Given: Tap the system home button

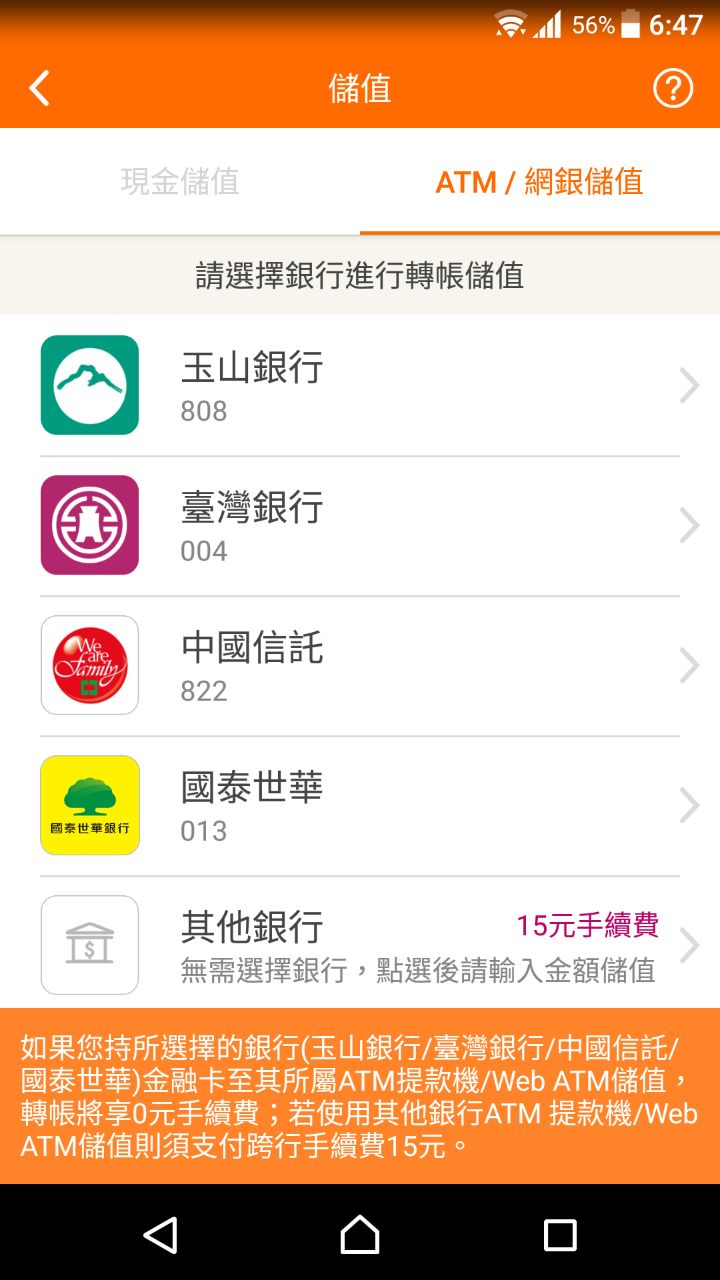Looking at the screenshot, I should point(360,1235).
